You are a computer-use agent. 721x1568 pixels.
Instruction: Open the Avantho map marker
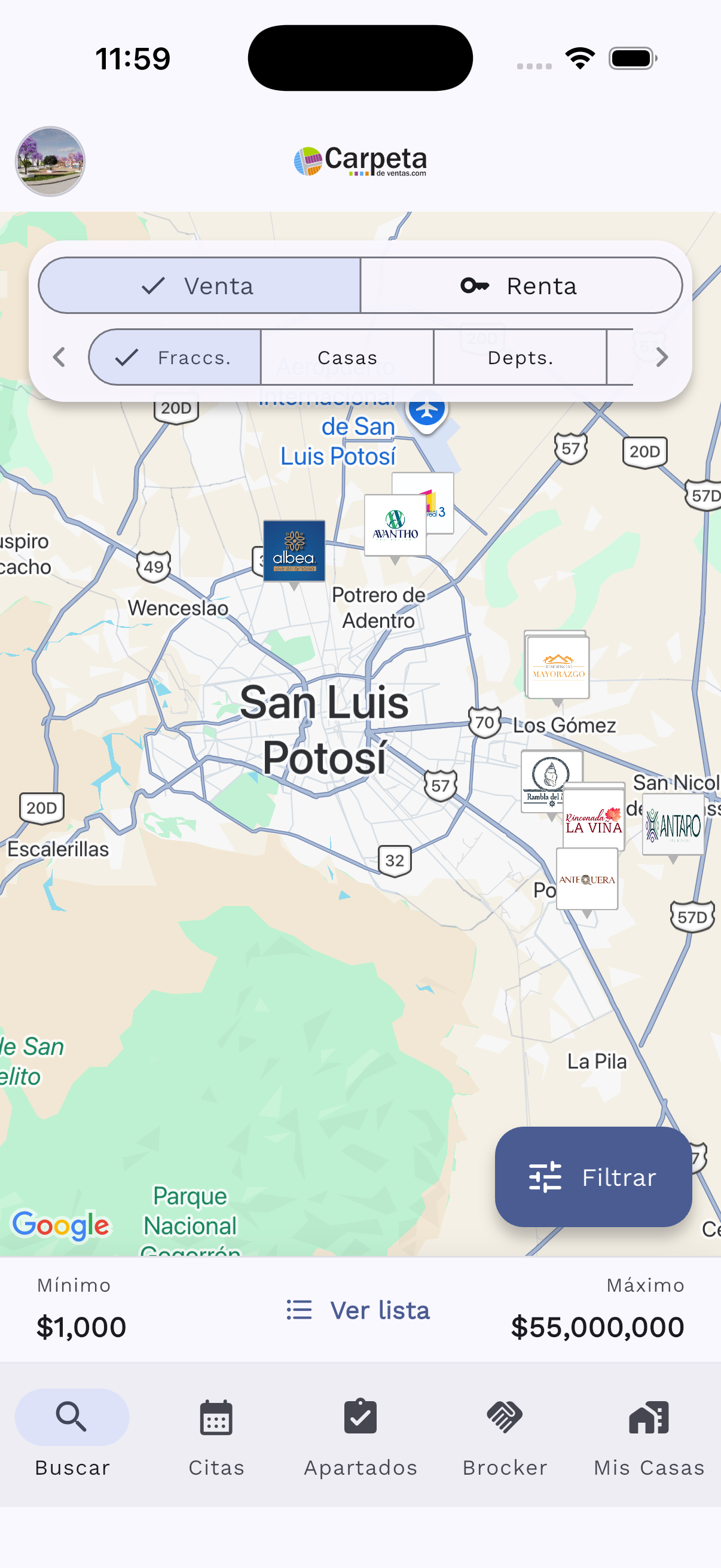[395, 525]
